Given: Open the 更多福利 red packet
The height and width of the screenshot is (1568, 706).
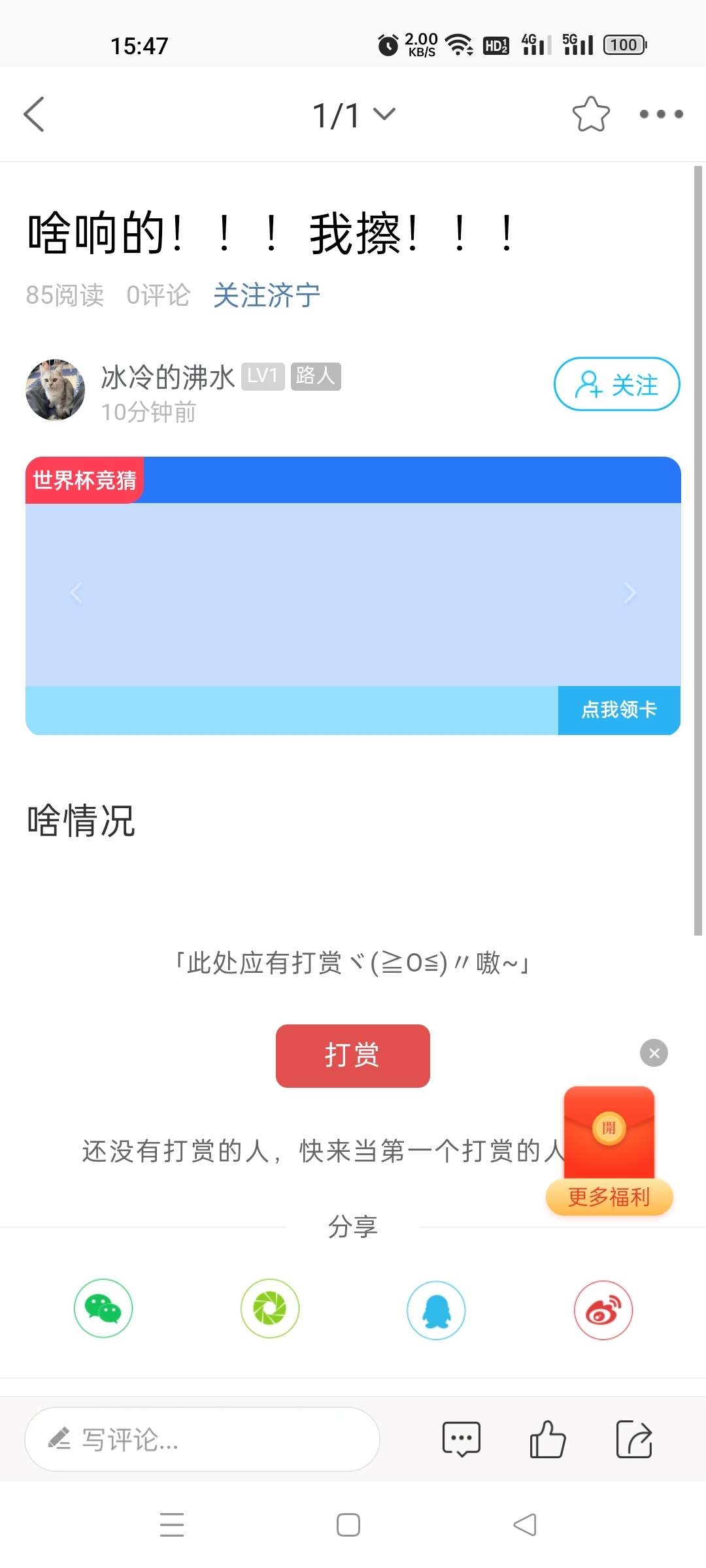Looking at the screenshot, I should pyautogui.click(x=609, y=1150).
